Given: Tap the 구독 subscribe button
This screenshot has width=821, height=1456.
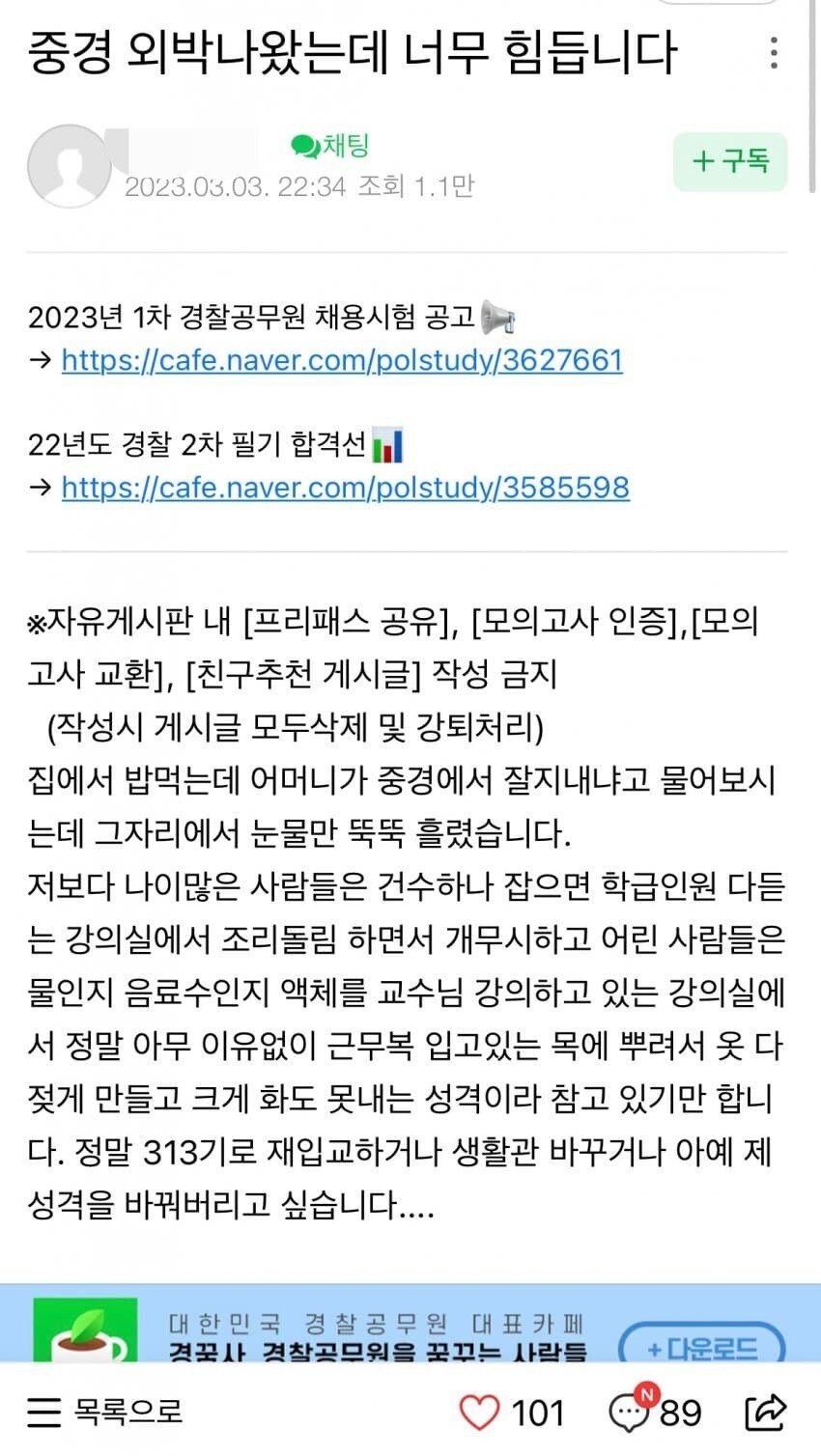Looking at the screenshot, I should (730, 161).
